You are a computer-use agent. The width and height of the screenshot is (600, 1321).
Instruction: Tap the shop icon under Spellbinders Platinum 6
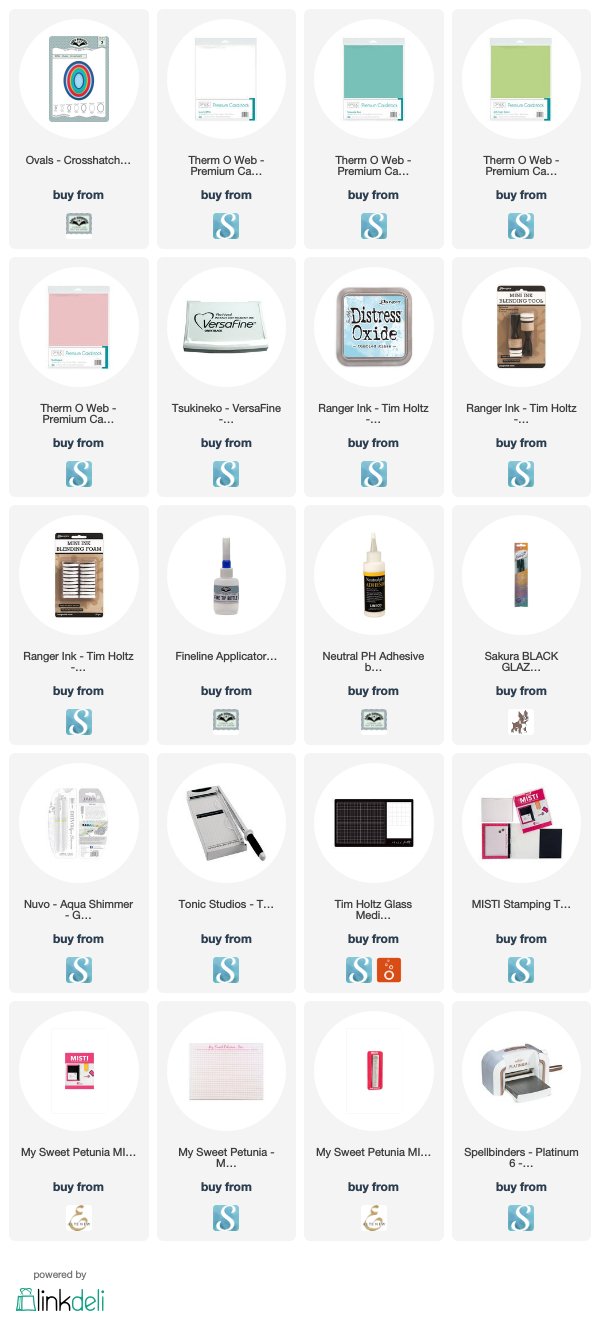coord(521,1217)
